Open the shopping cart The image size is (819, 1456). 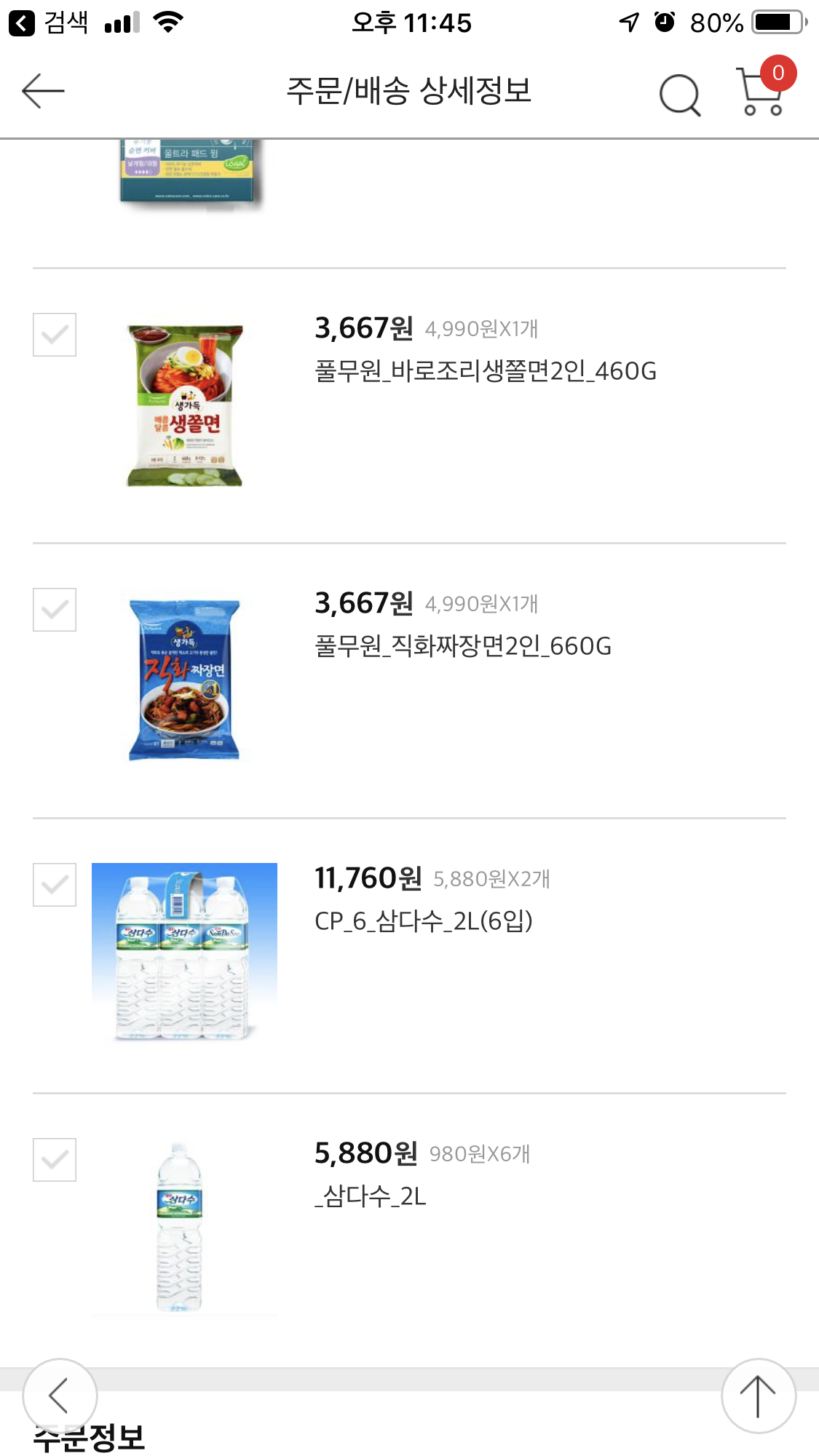coord(761,92)
